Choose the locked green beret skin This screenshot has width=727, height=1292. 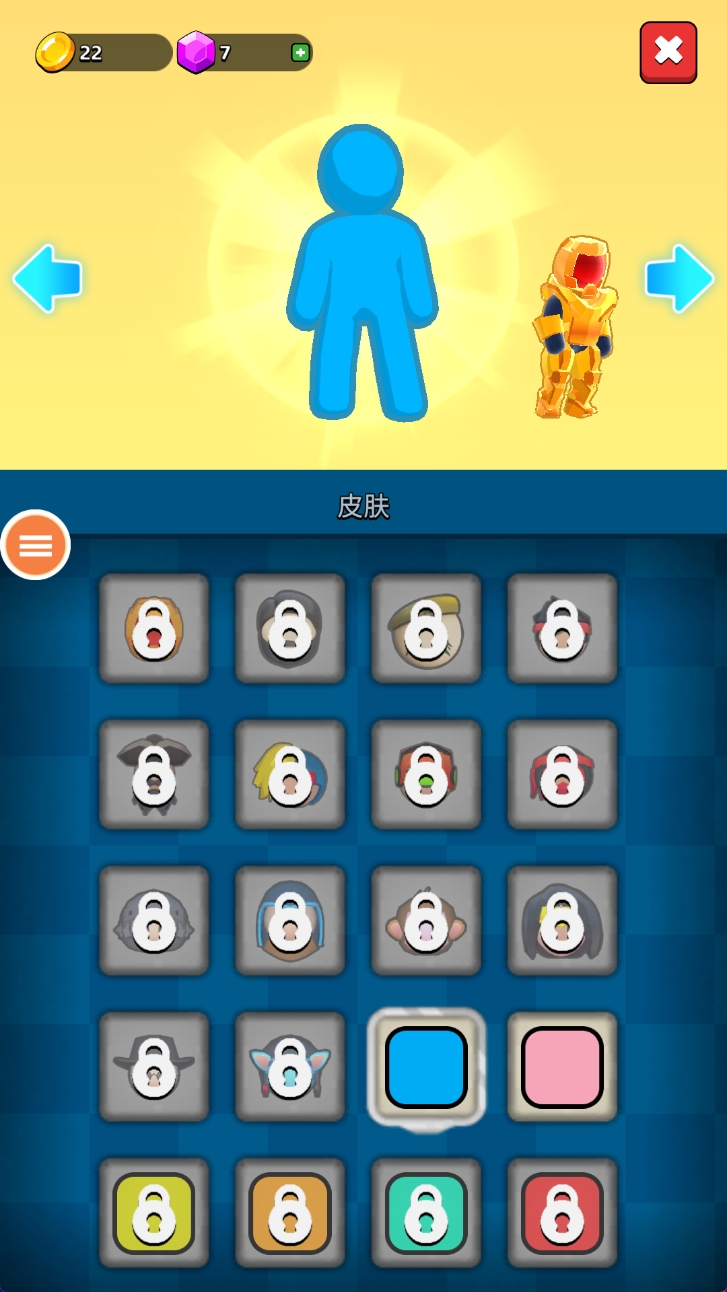(426, 628)
